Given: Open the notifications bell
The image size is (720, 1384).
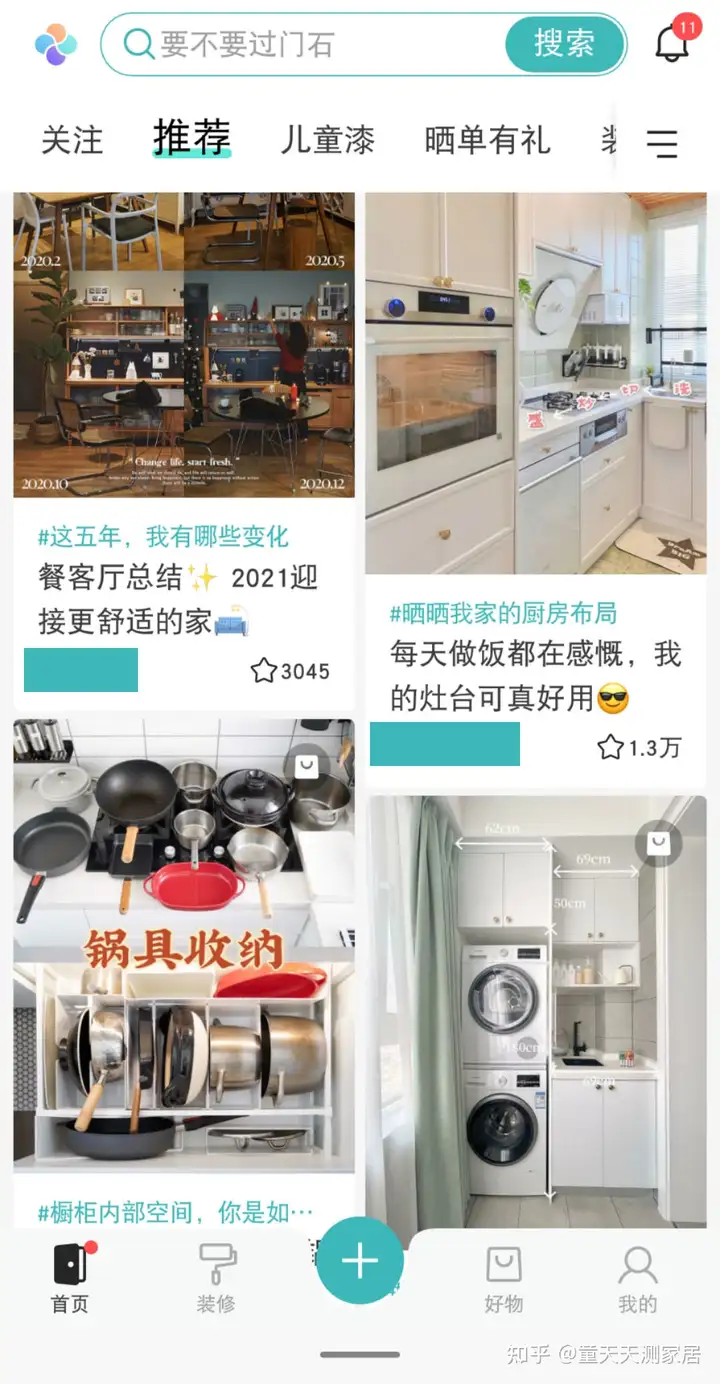Looking at the screenshot, I should pos(673,43).
